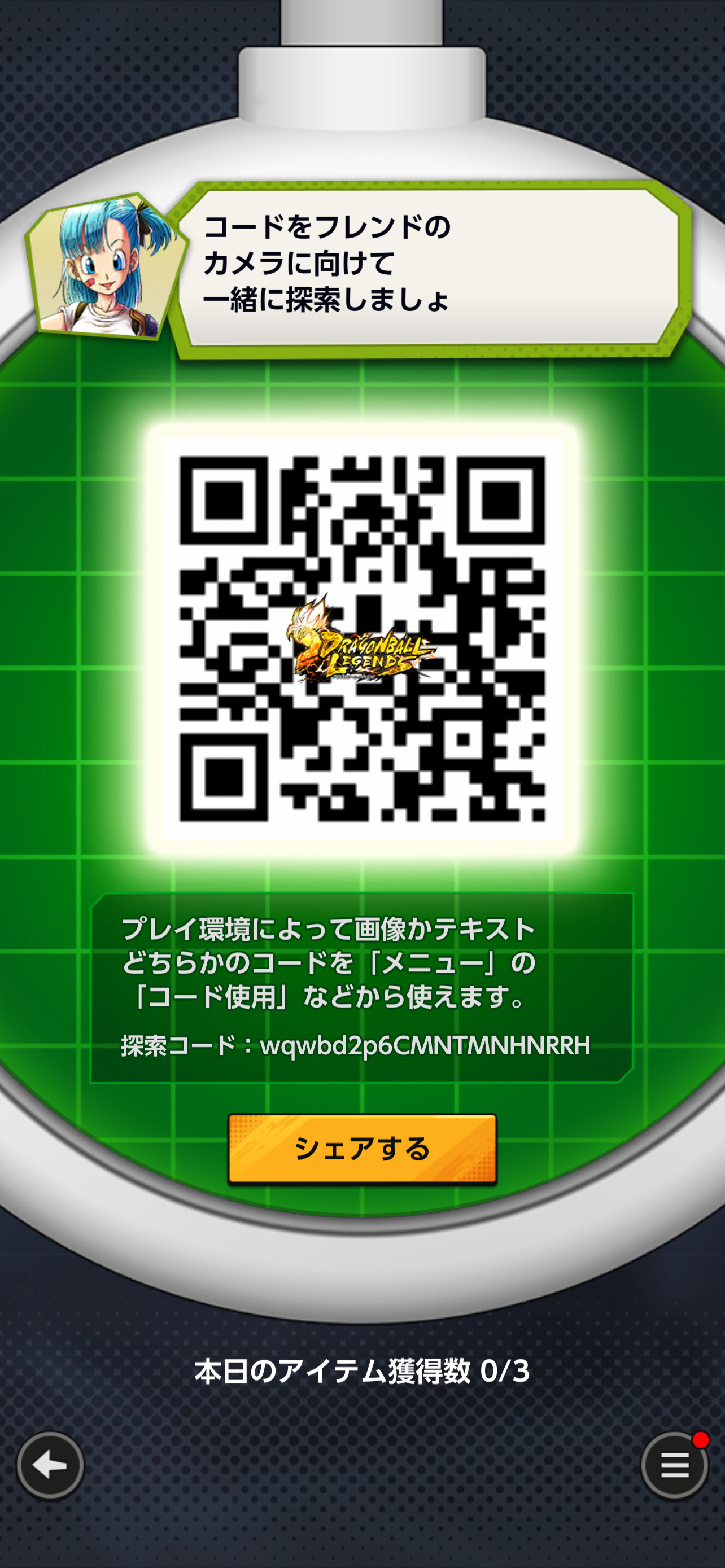This screenshot has width=725, height=1568.
Task: Tap the シェアする share button
Action: [x=362, y=1149]
